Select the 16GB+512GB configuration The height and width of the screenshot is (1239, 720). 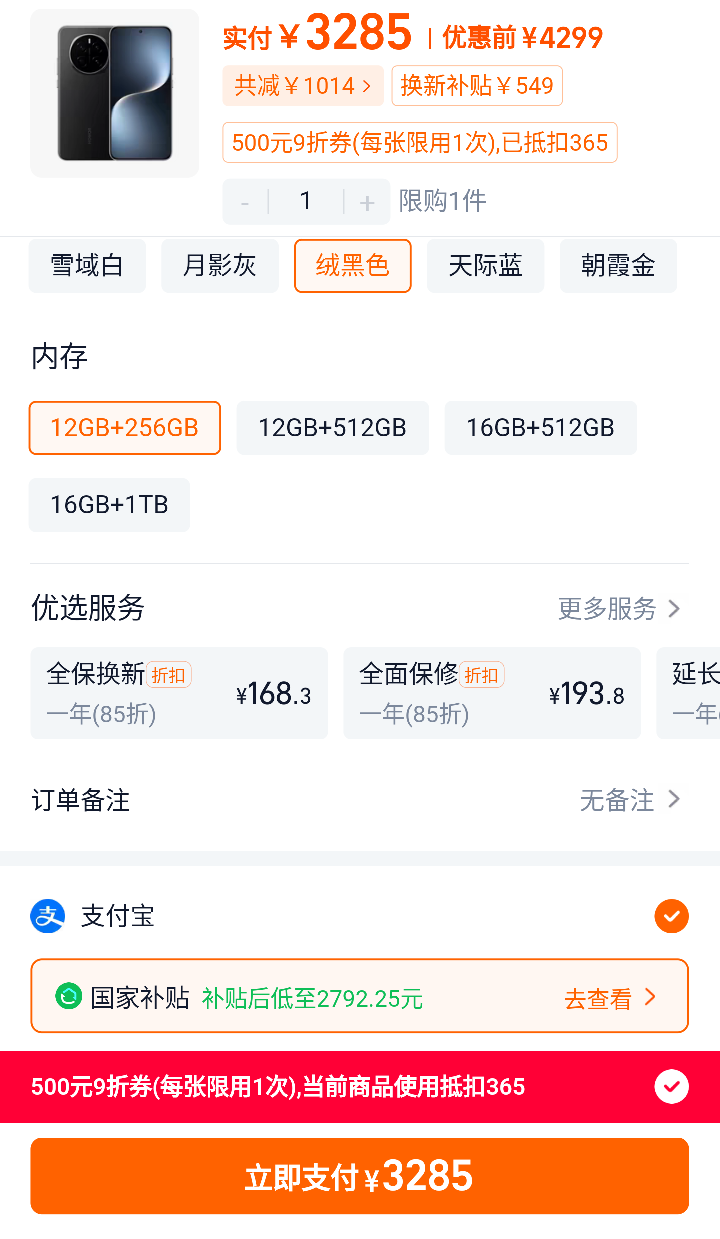540,428
